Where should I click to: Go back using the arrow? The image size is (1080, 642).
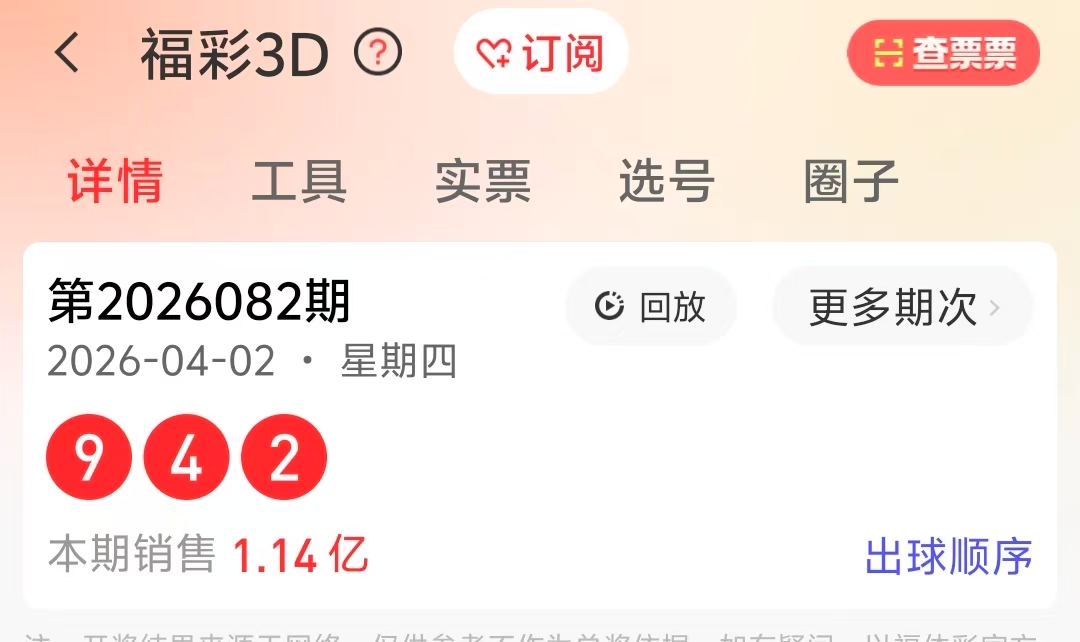(67, 53)
